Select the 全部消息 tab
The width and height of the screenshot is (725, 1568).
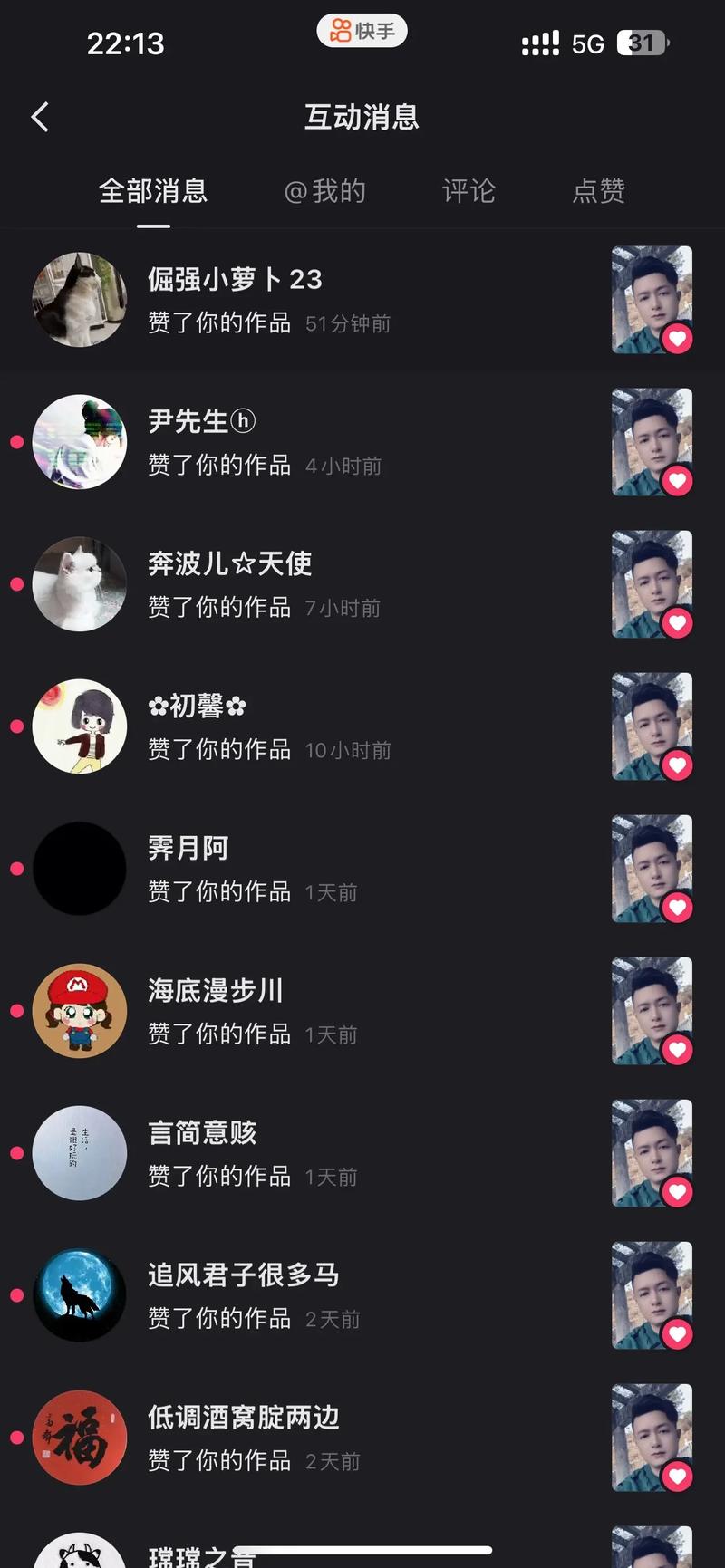coord(154,191)
